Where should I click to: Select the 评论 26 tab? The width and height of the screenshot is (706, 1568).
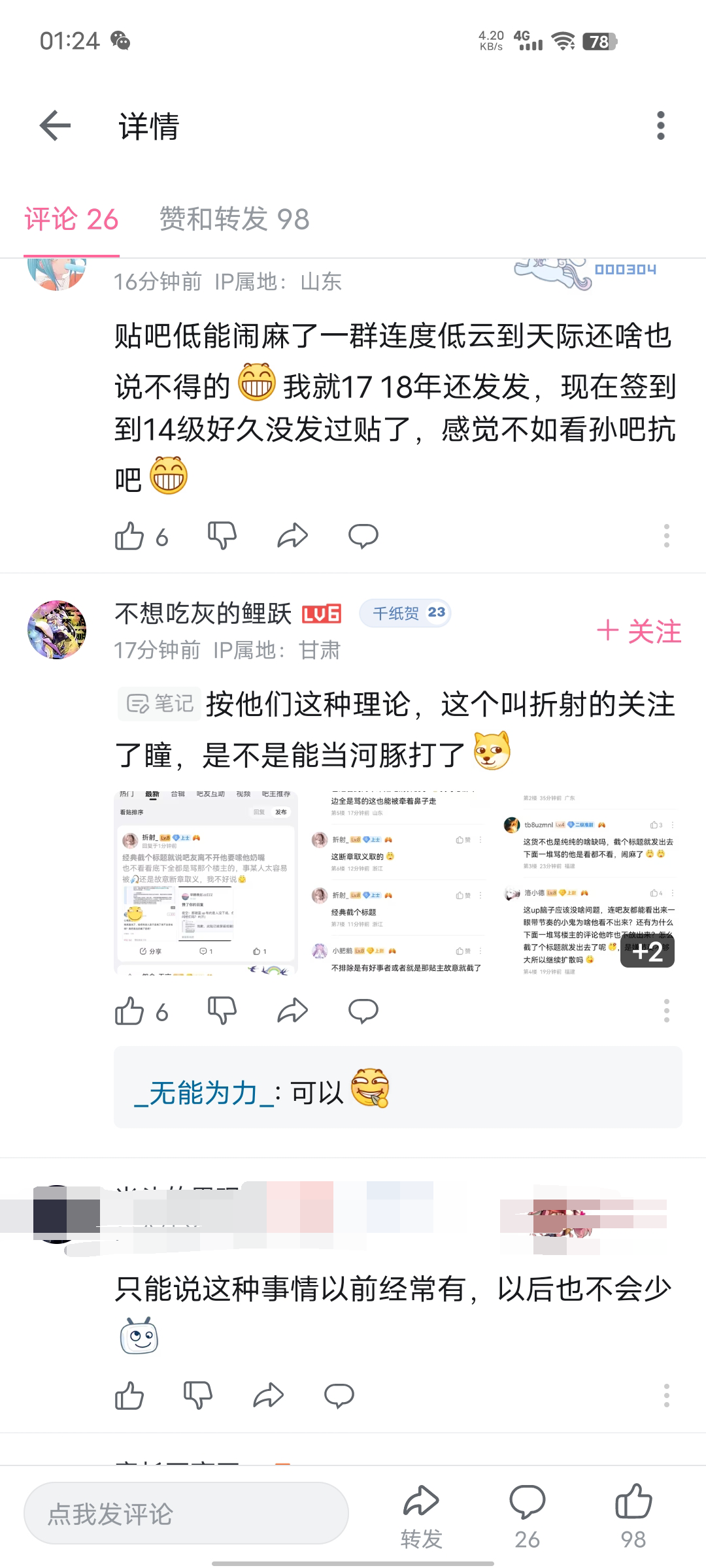[x=71, y=220]
